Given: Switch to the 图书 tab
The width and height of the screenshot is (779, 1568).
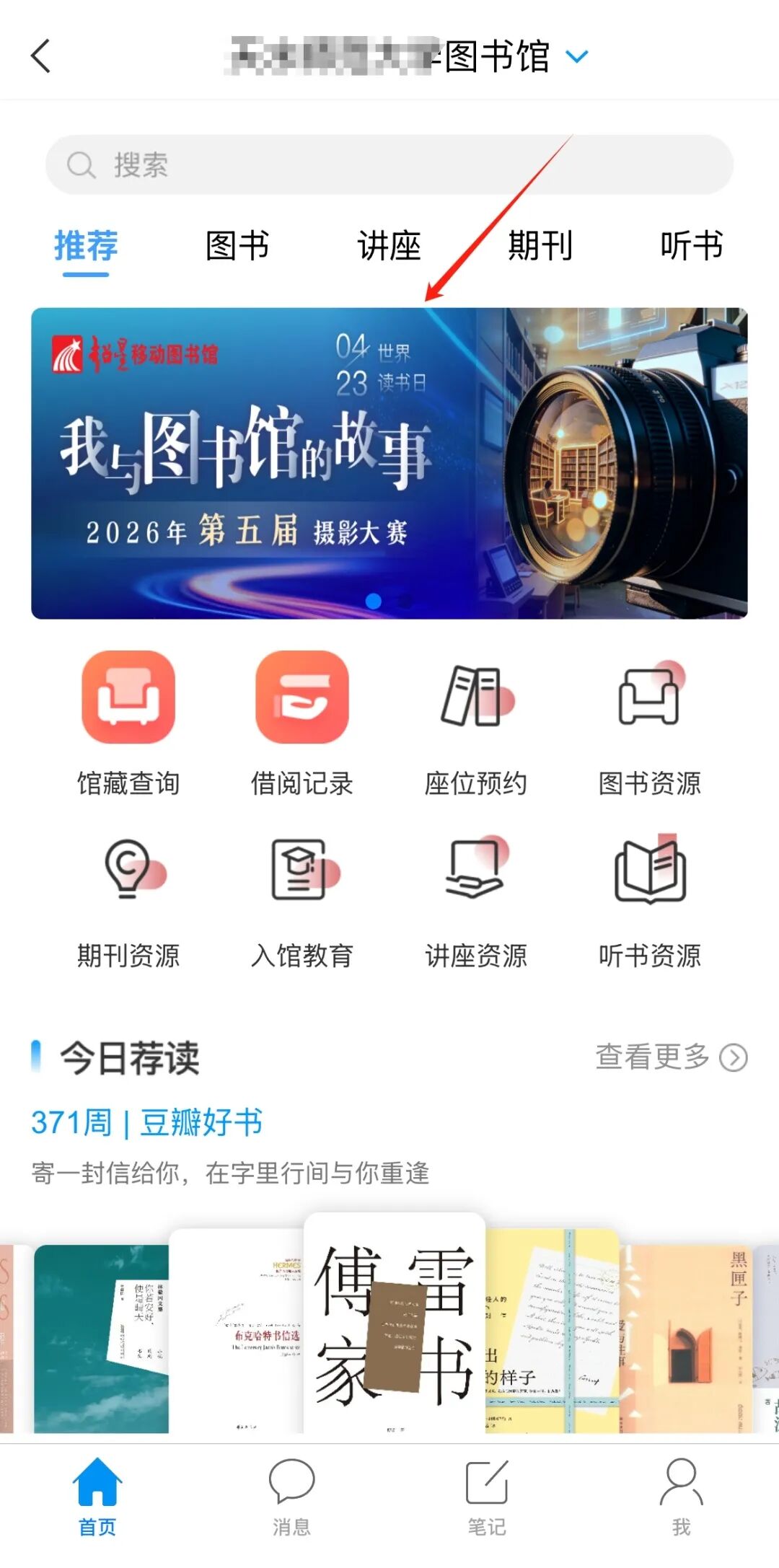Looking at the screenshot, I should pos(237,246).
